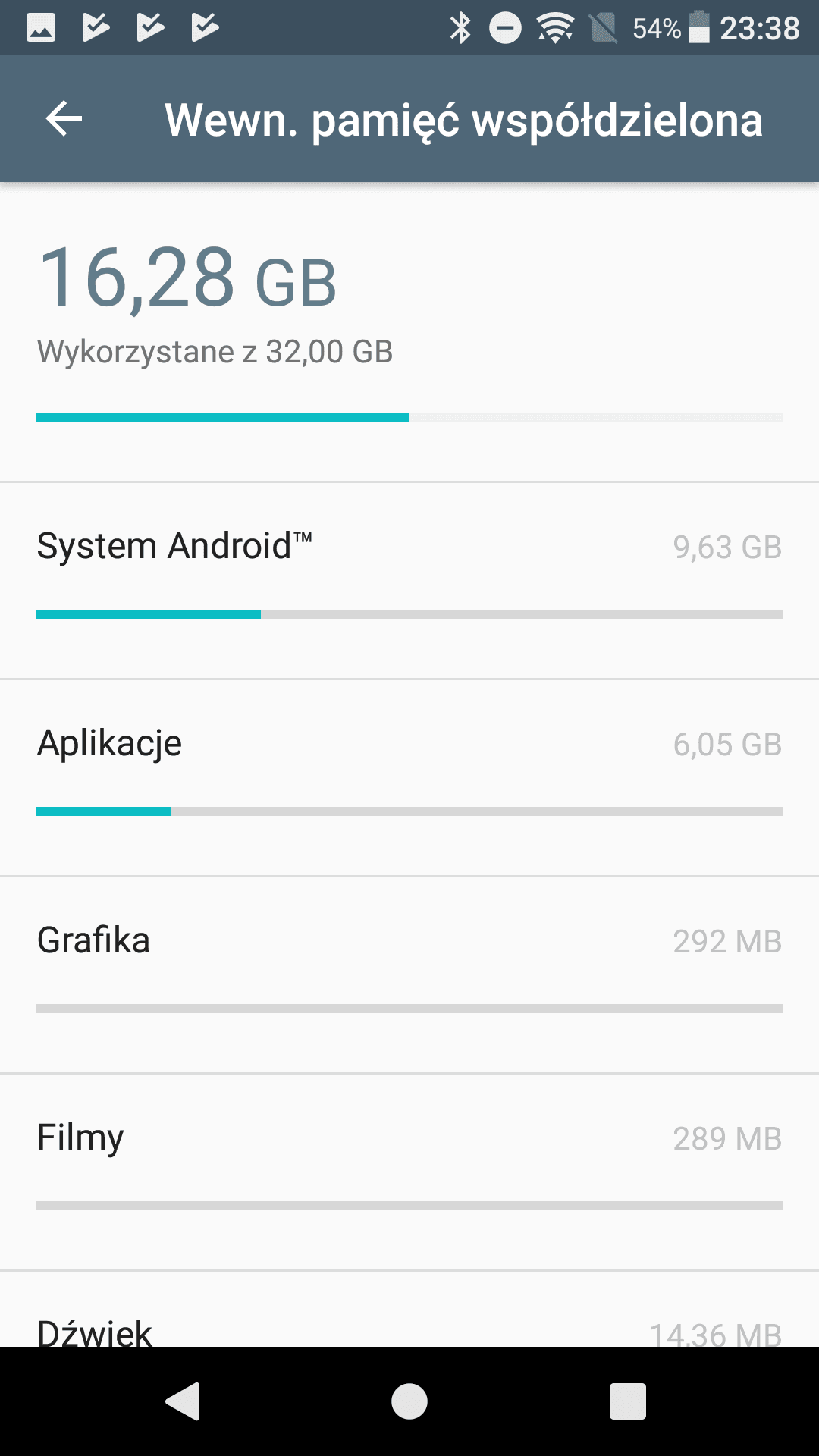Open the System Android storage row
The height and width of the screenshot is (1456, 819).
pos(409,580)
